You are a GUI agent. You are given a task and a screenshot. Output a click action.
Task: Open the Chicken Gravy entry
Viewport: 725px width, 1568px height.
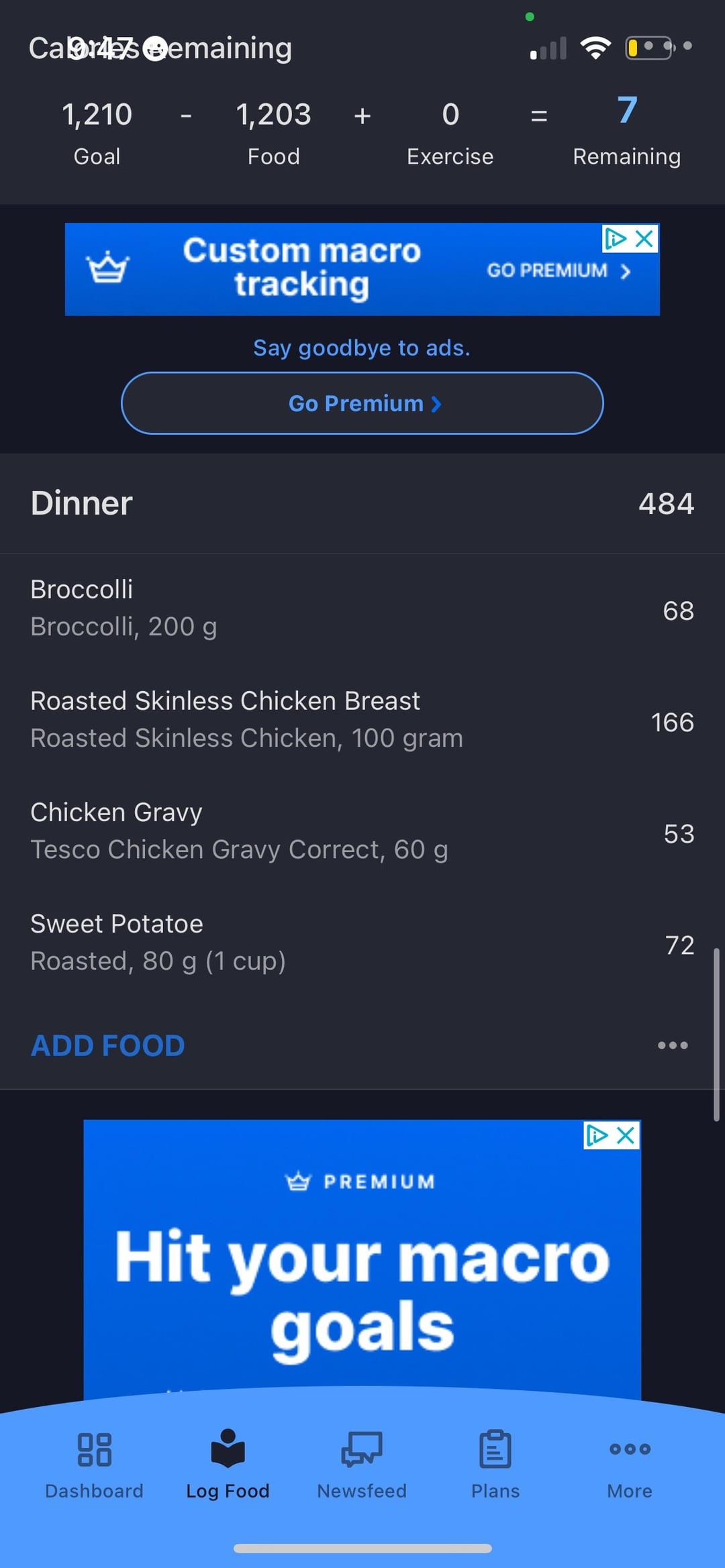pyautogui.click(x=362, y=831)
